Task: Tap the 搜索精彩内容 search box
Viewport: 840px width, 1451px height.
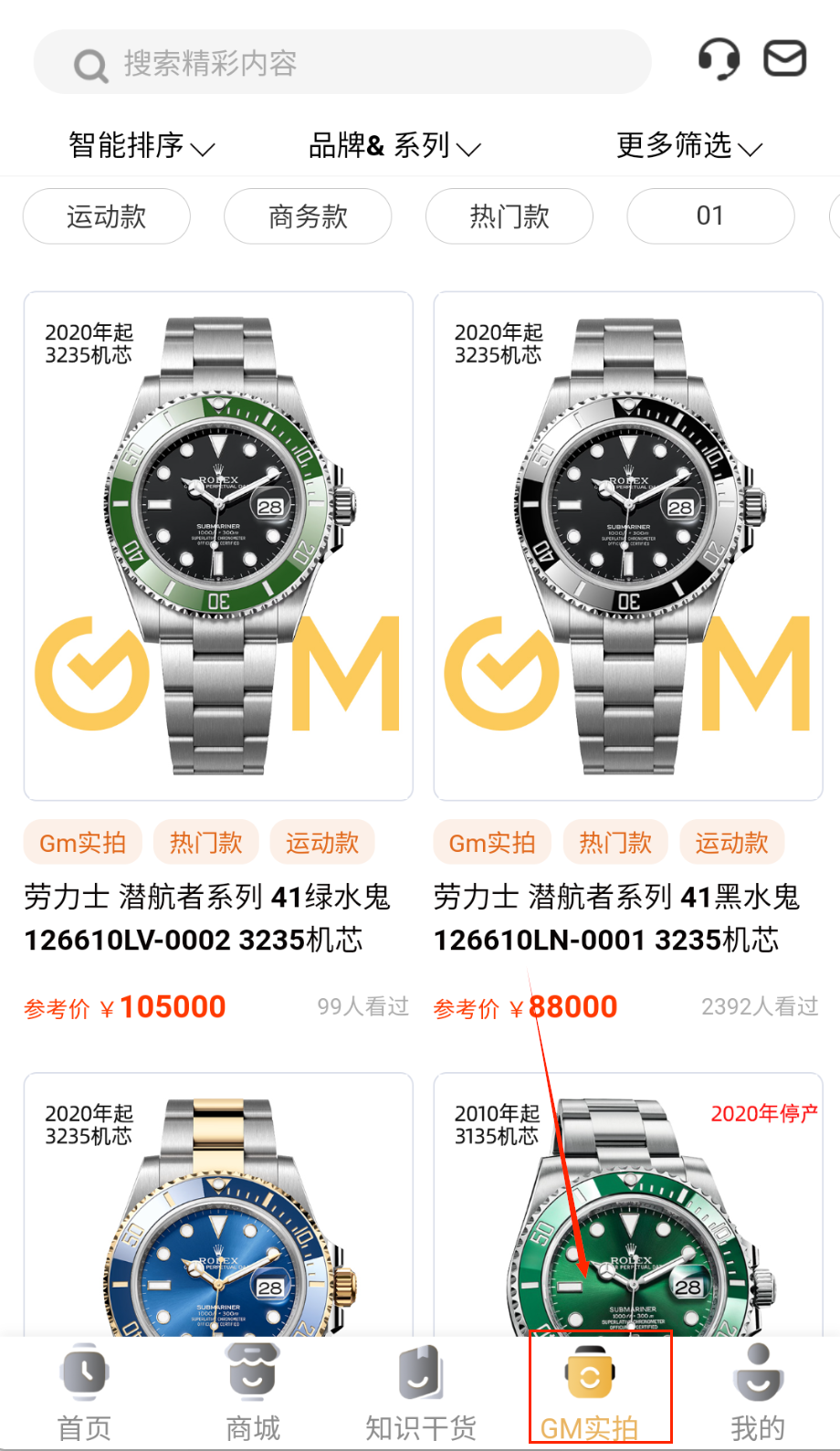Action: (342, 62)
